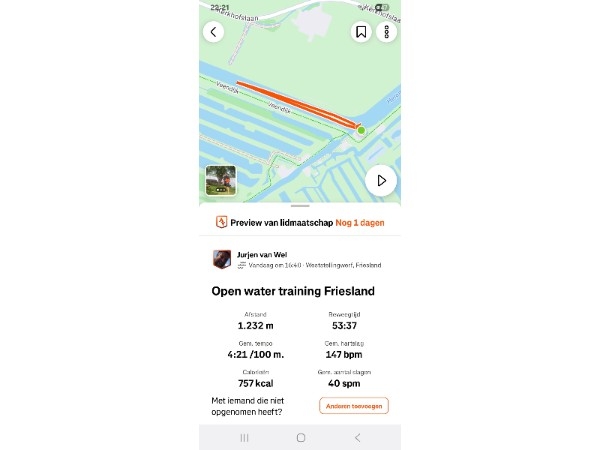The width and height of the screenshot is (600, 450).
Task: Tap the Anderen toevoegen button
Action: tap(354, 406)
